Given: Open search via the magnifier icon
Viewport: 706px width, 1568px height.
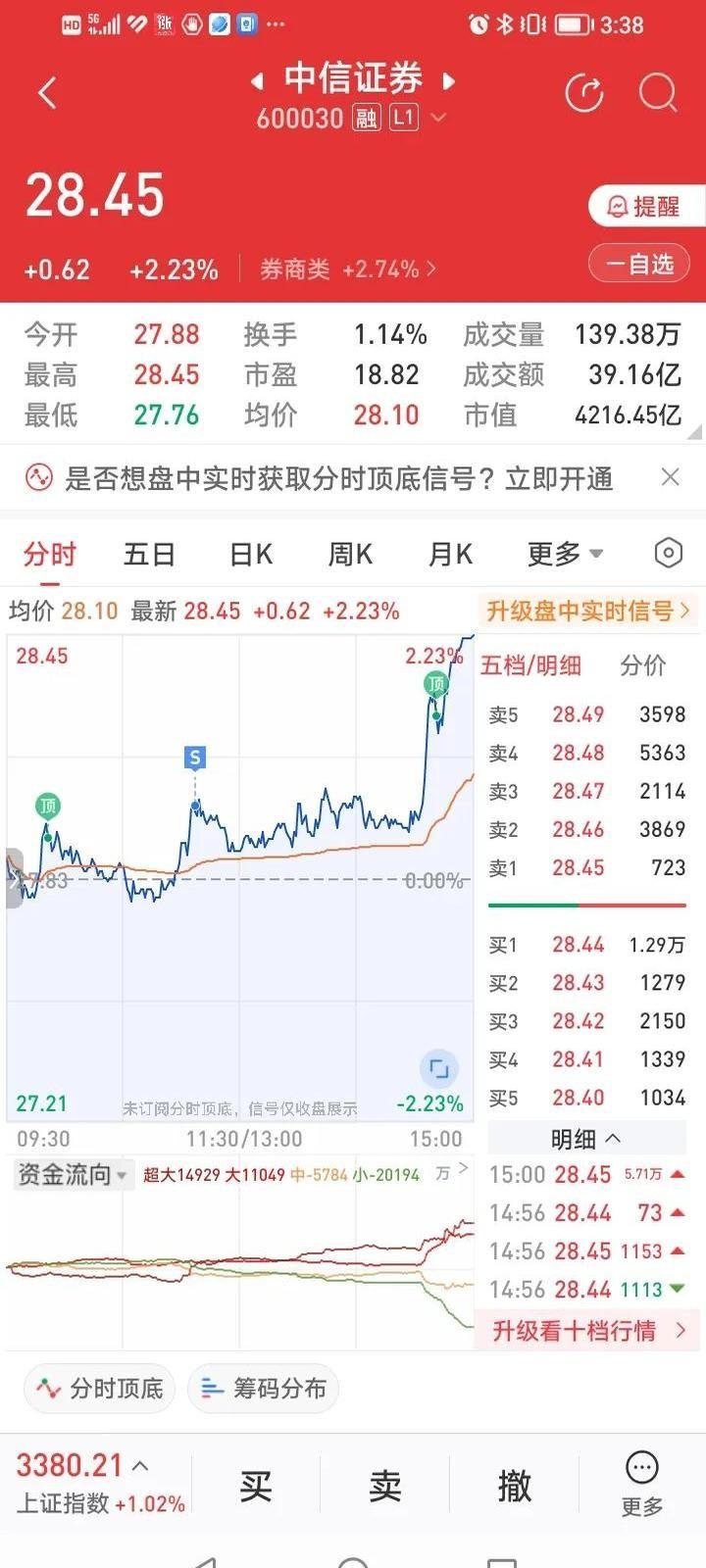Looking at the screenshot, I should [x=658, y=93].
